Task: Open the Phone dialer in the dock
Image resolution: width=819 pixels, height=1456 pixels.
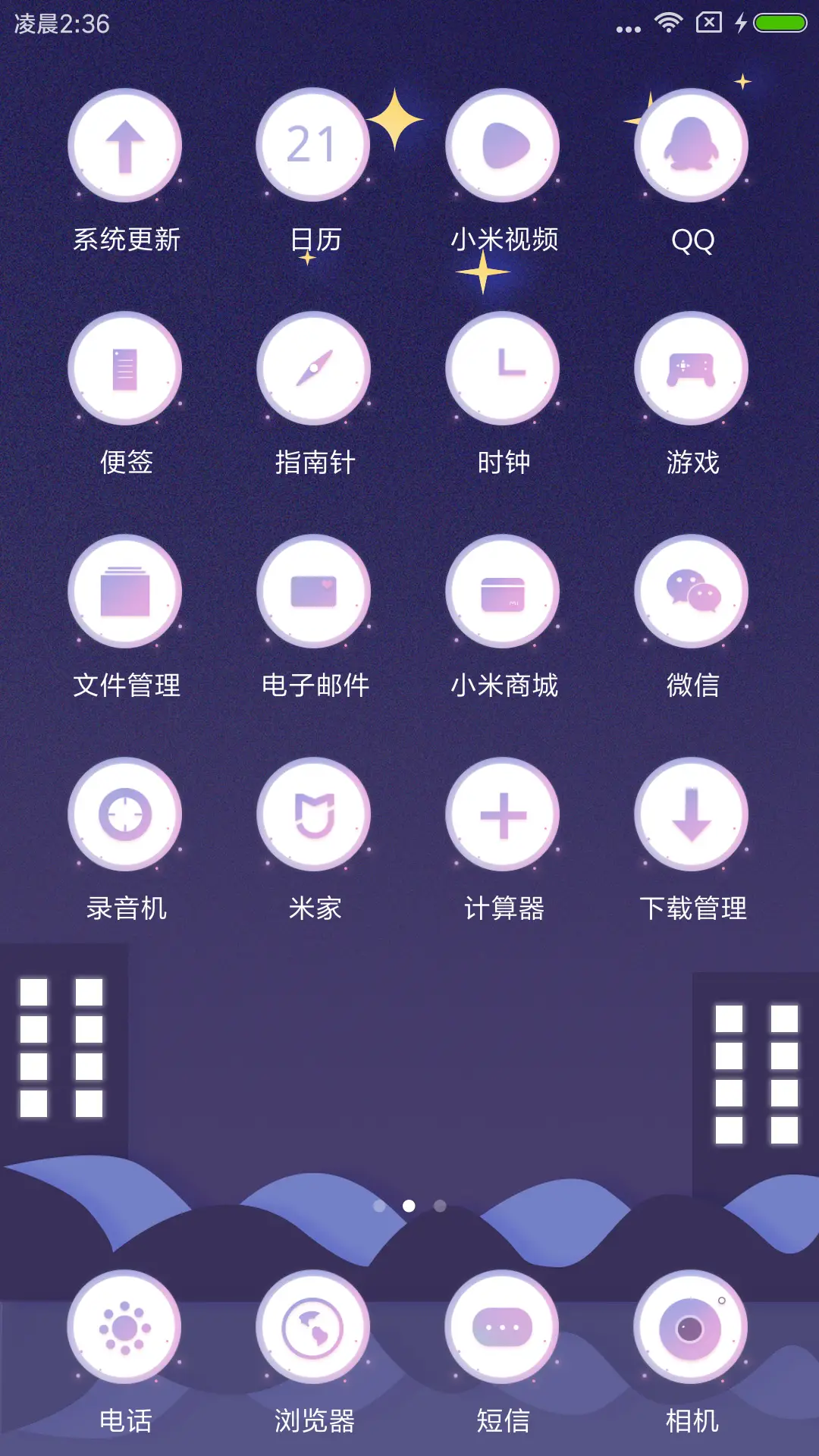Action: (x=125, y=1326)
